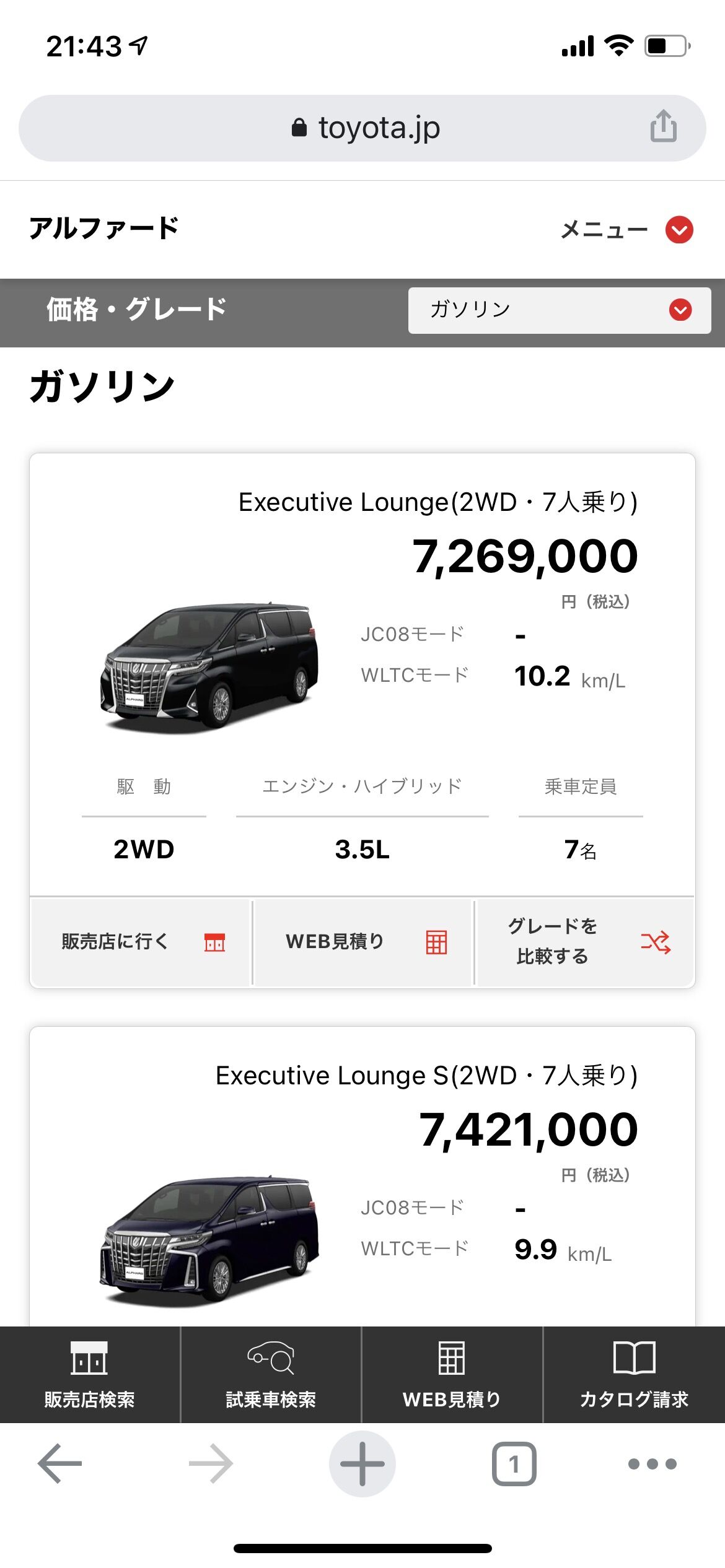The height and width of the screenshot is (1568, 725).
Task: Tap the toyota.jp address bar
Action: (x=362, y=128)
